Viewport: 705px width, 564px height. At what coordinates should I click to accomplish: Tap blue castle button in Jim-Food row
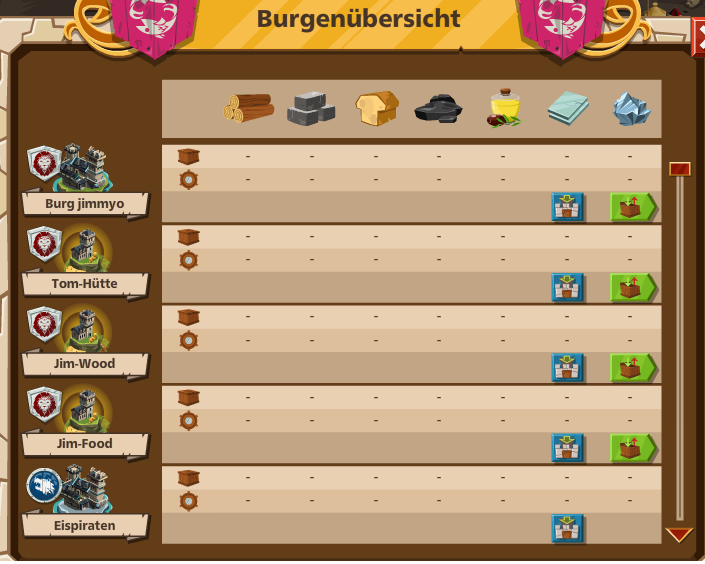568,448
